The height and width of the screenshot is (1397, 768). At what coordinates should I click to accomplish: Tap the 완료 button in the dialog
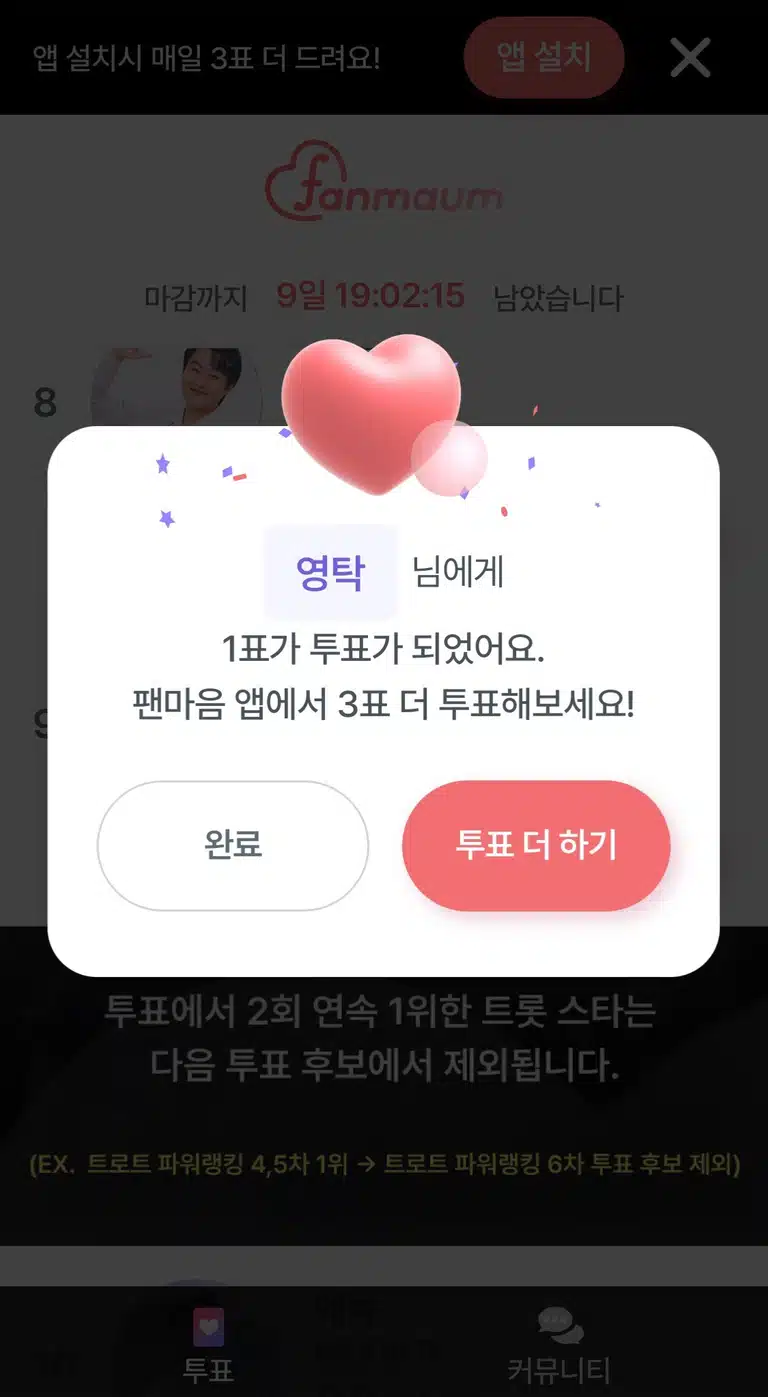pyautogui.click(x=232, y=845)
